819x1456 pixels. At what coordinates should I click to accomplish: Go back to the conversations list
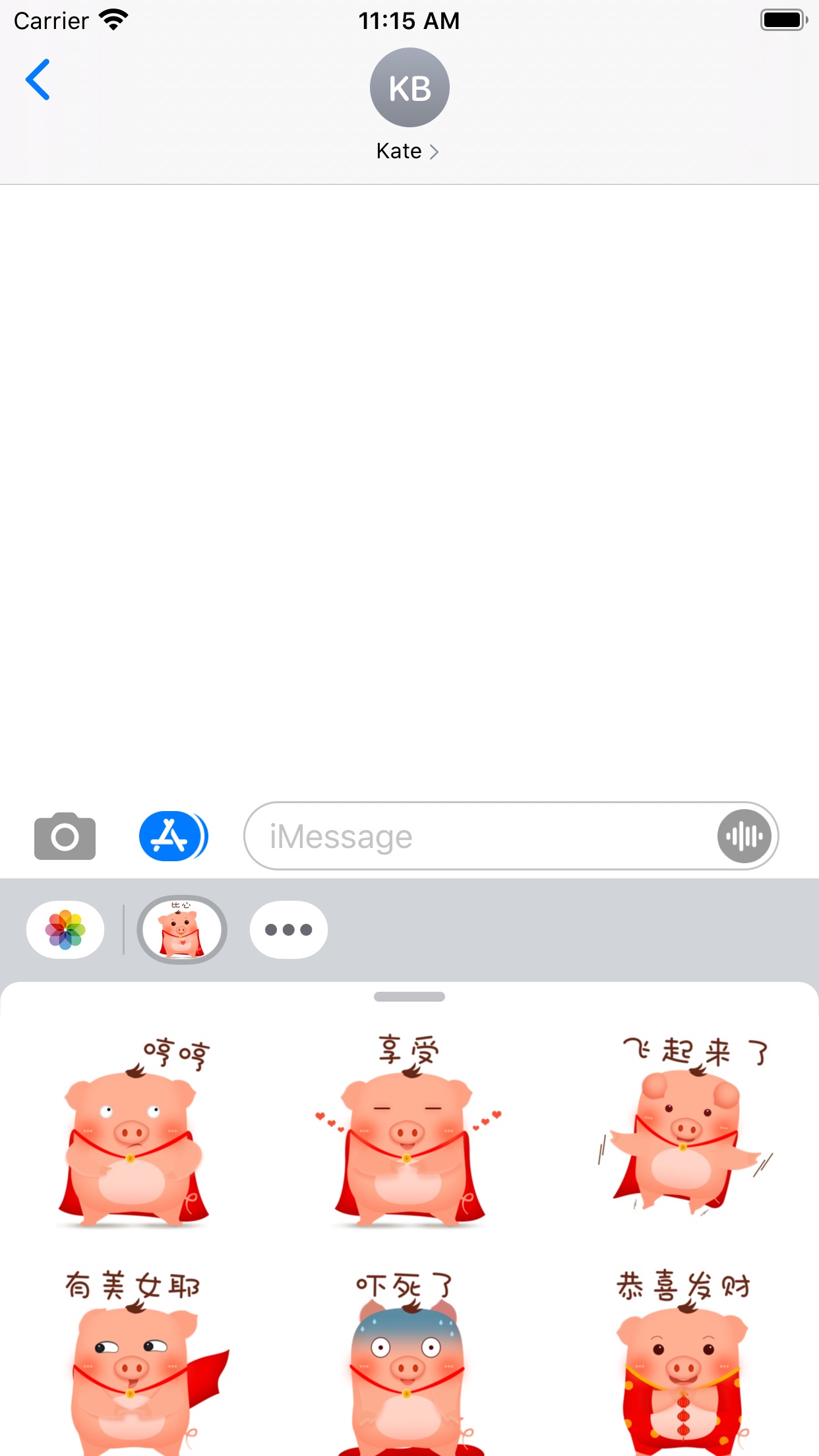pyautogui.click(x=38, y=80)
